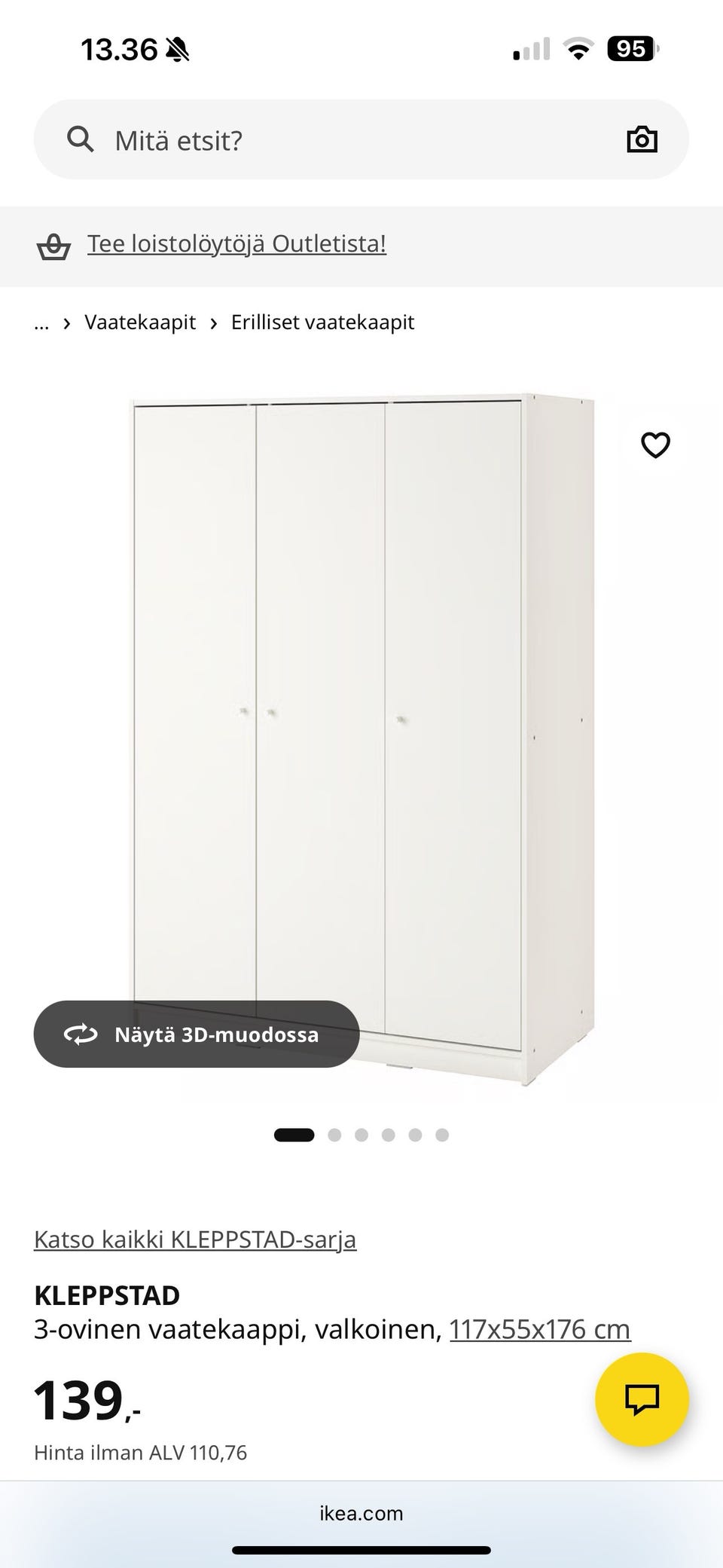The height and width of the screenshot is (1568, 723).
Task: Open camera visual search
Action: coord(642,140)
